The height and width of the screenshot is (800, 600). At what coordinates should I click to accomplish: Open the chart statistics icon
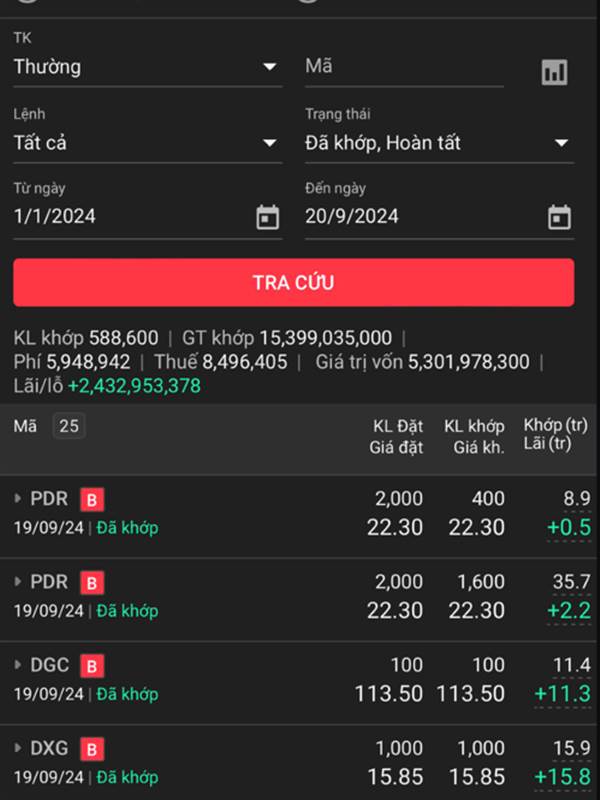click(554, 71)
